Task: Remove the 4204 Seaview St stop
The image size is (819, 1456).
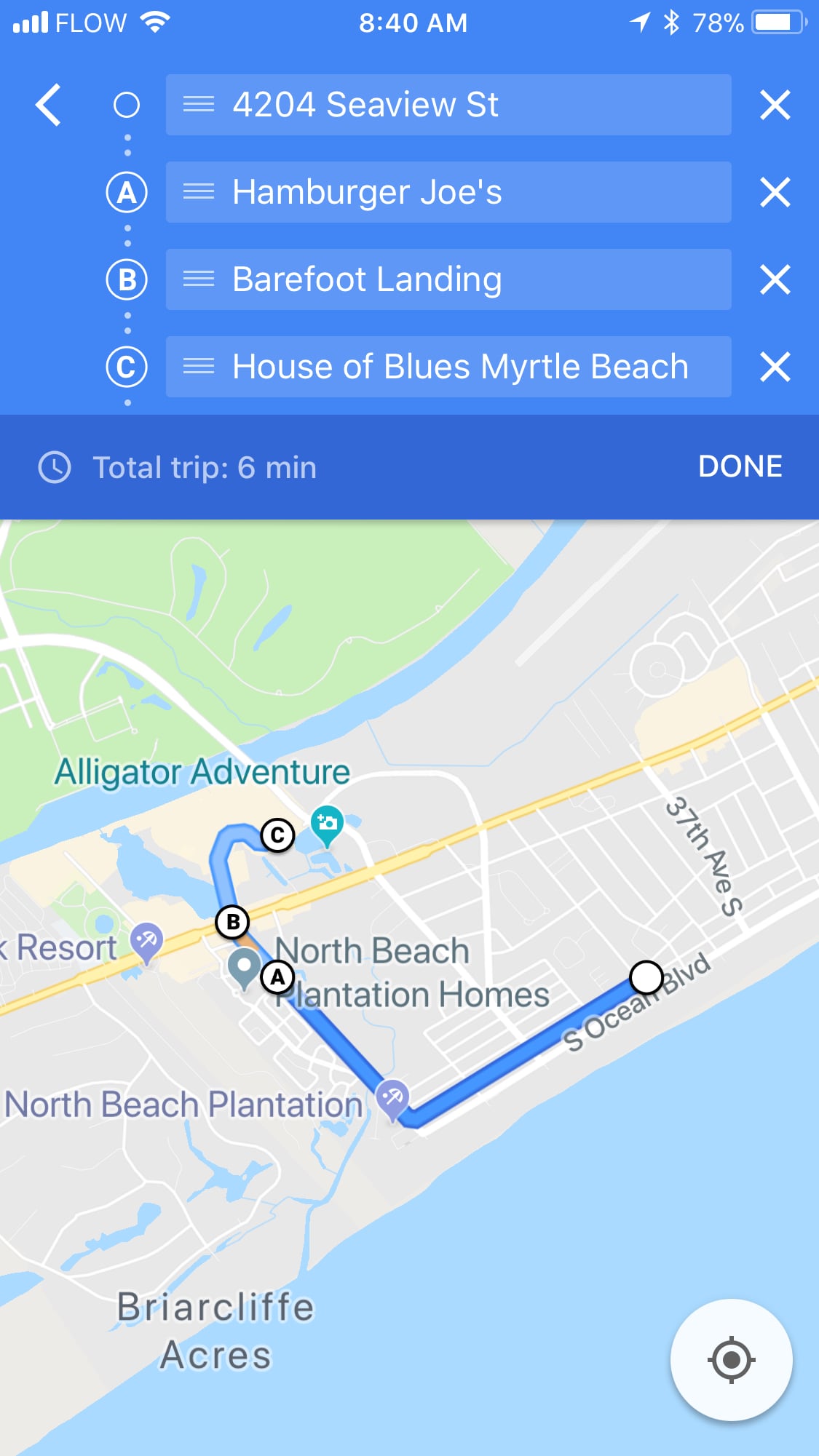Action: (x=775, y=105)
